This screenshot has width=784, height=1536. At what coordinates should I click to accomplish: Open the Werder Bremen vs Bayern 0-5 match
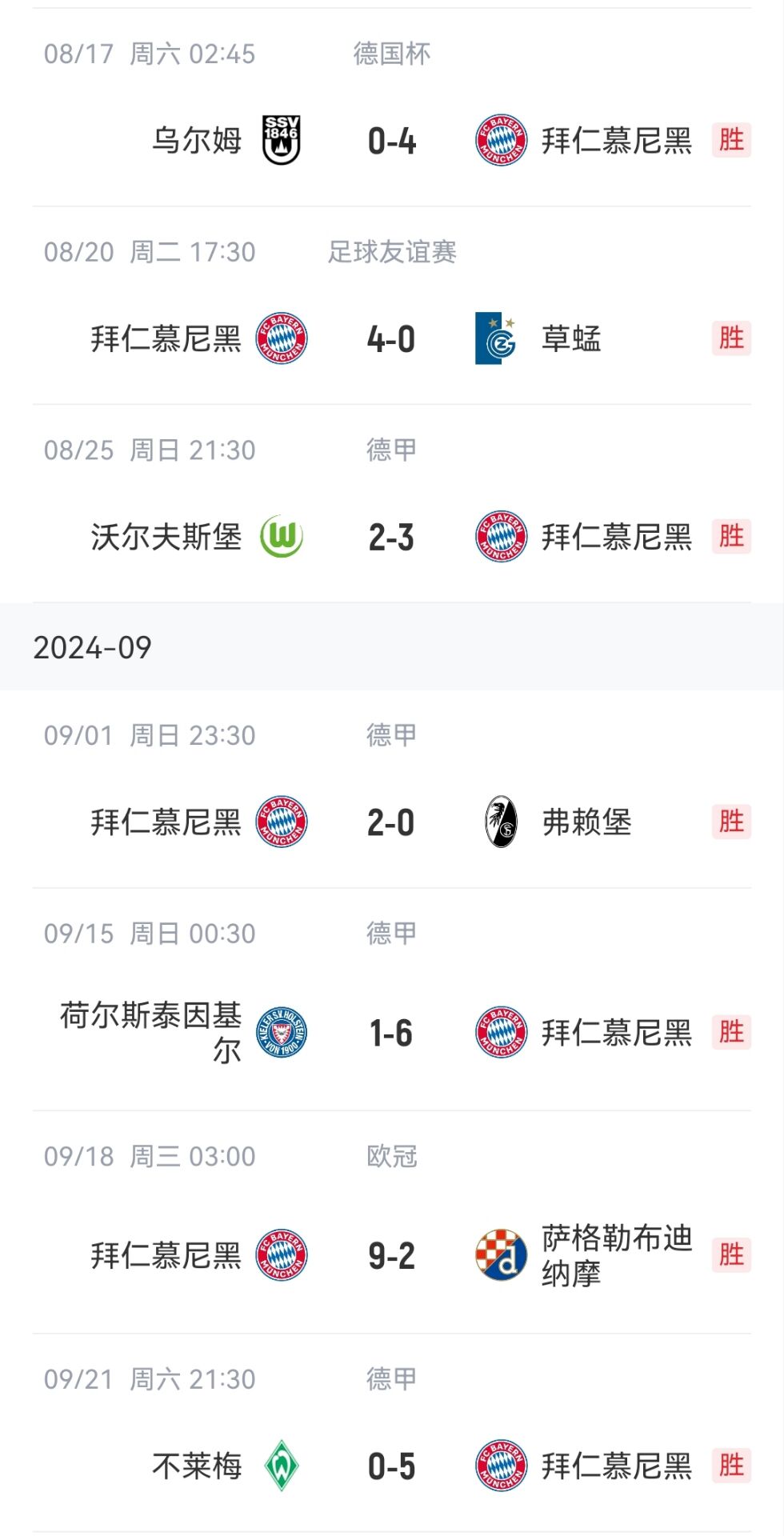click(391, 1466)
